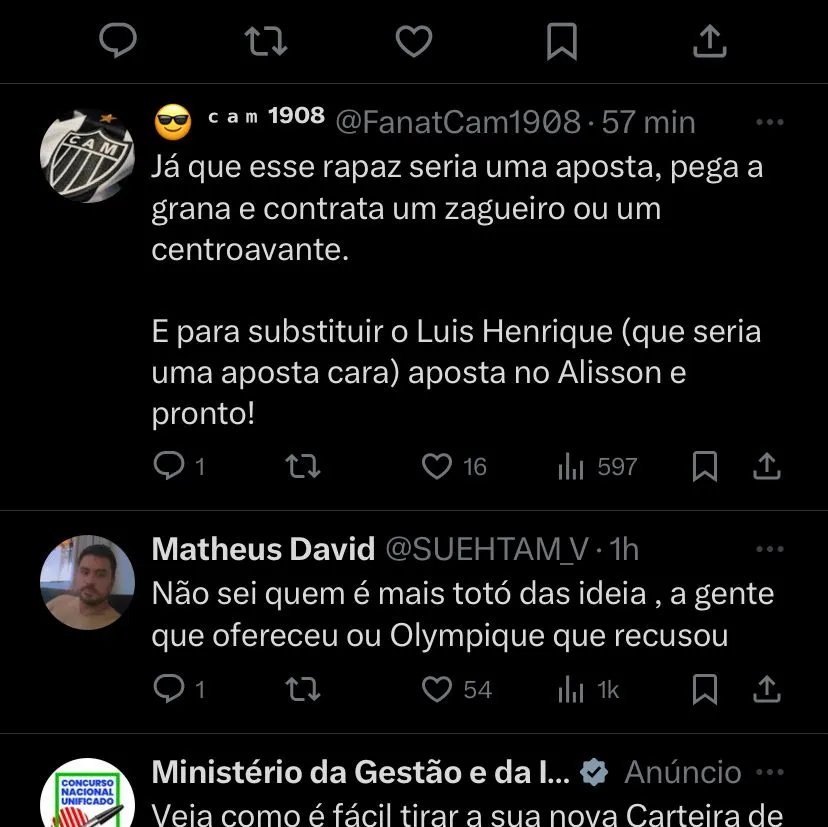Like Matheus David's comment
Screen dimensions: 828x827
(437, 690)
